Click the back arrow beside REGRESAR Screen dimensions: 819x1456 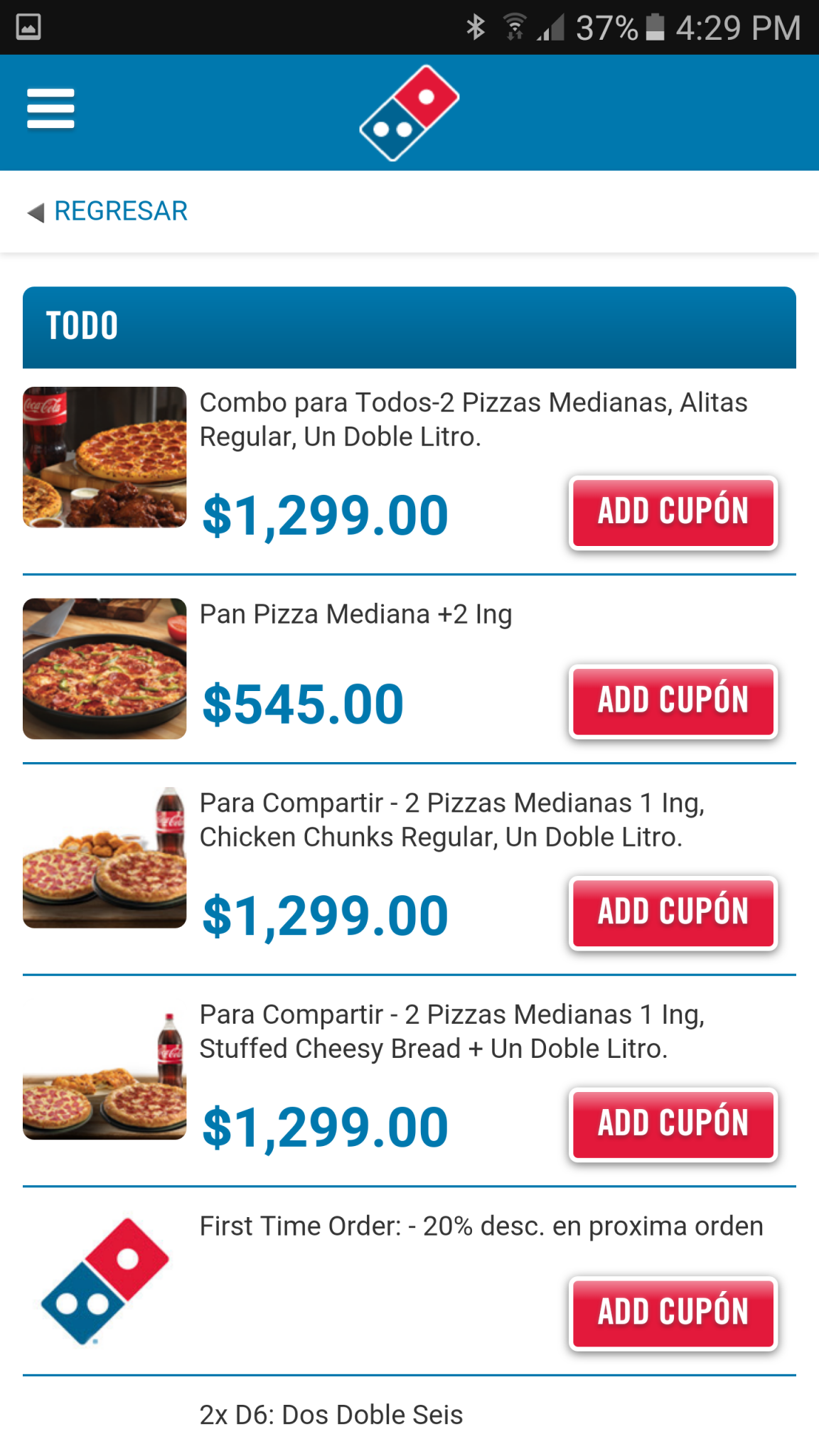click(33, 211)
